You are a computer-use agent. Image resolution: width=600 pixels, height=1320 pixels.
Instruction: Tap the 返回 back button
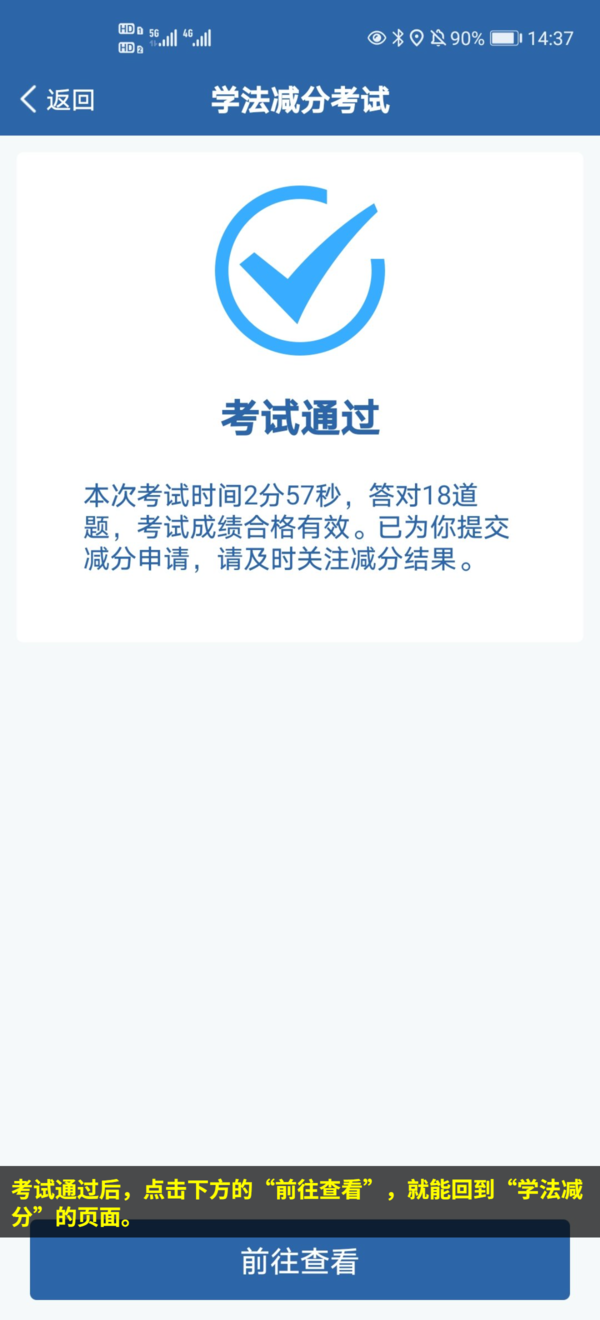pyautogui.click(x=57, y=99)
